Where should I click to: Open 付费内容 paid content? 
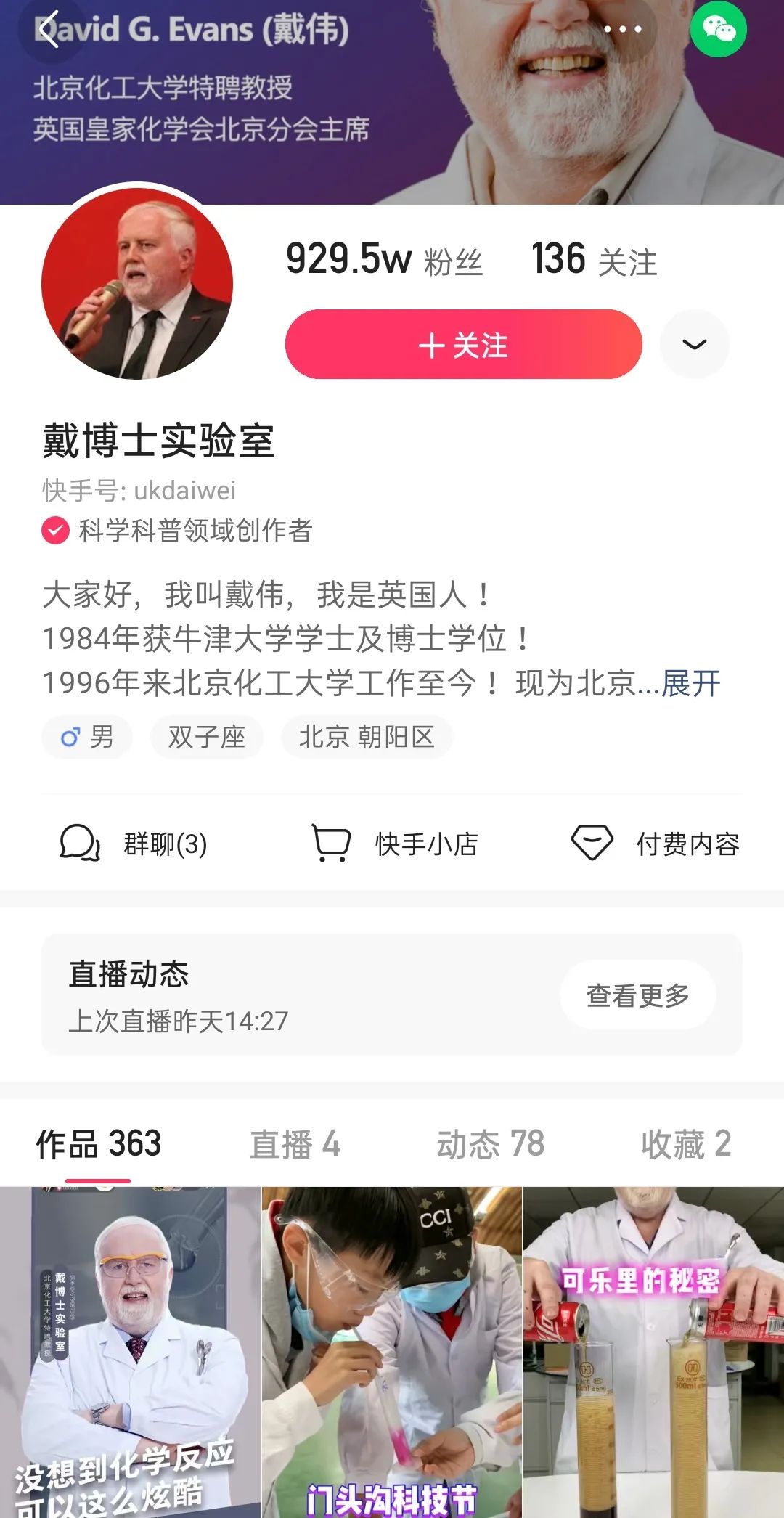coord(656,844)
